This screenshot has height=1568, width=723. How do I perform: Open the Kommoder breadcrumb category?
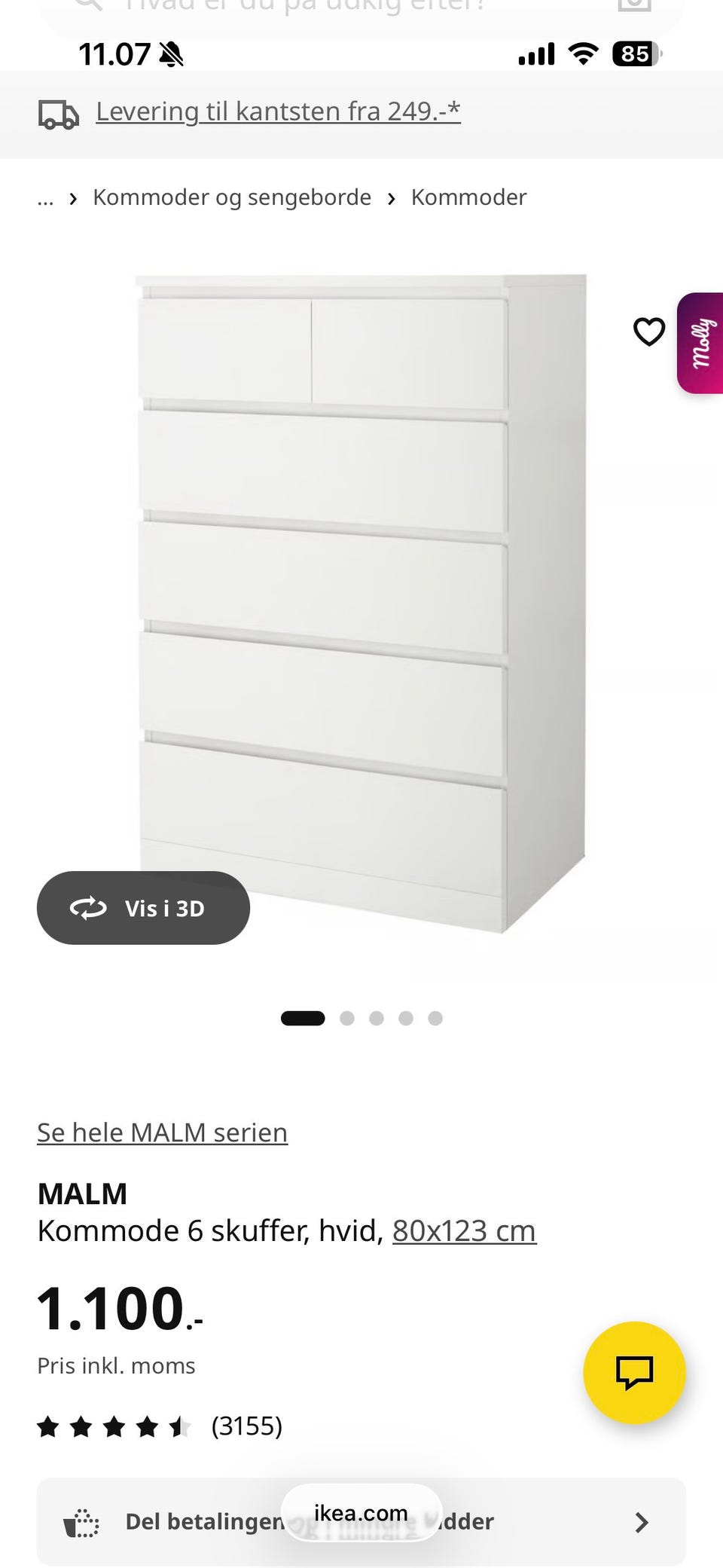[468, 197]
